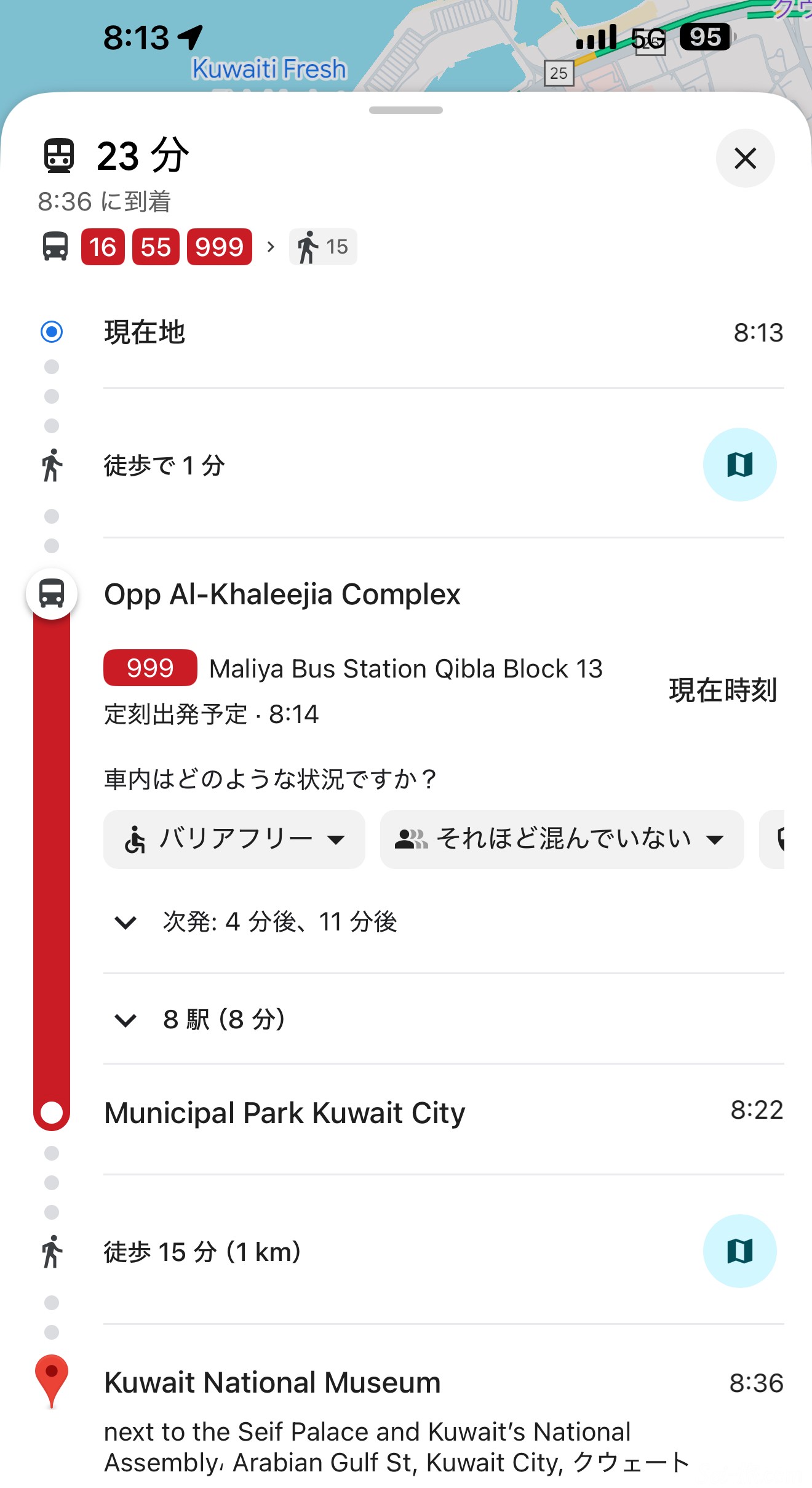Open the Kuwait National Museum destination

pos(272,1383)
